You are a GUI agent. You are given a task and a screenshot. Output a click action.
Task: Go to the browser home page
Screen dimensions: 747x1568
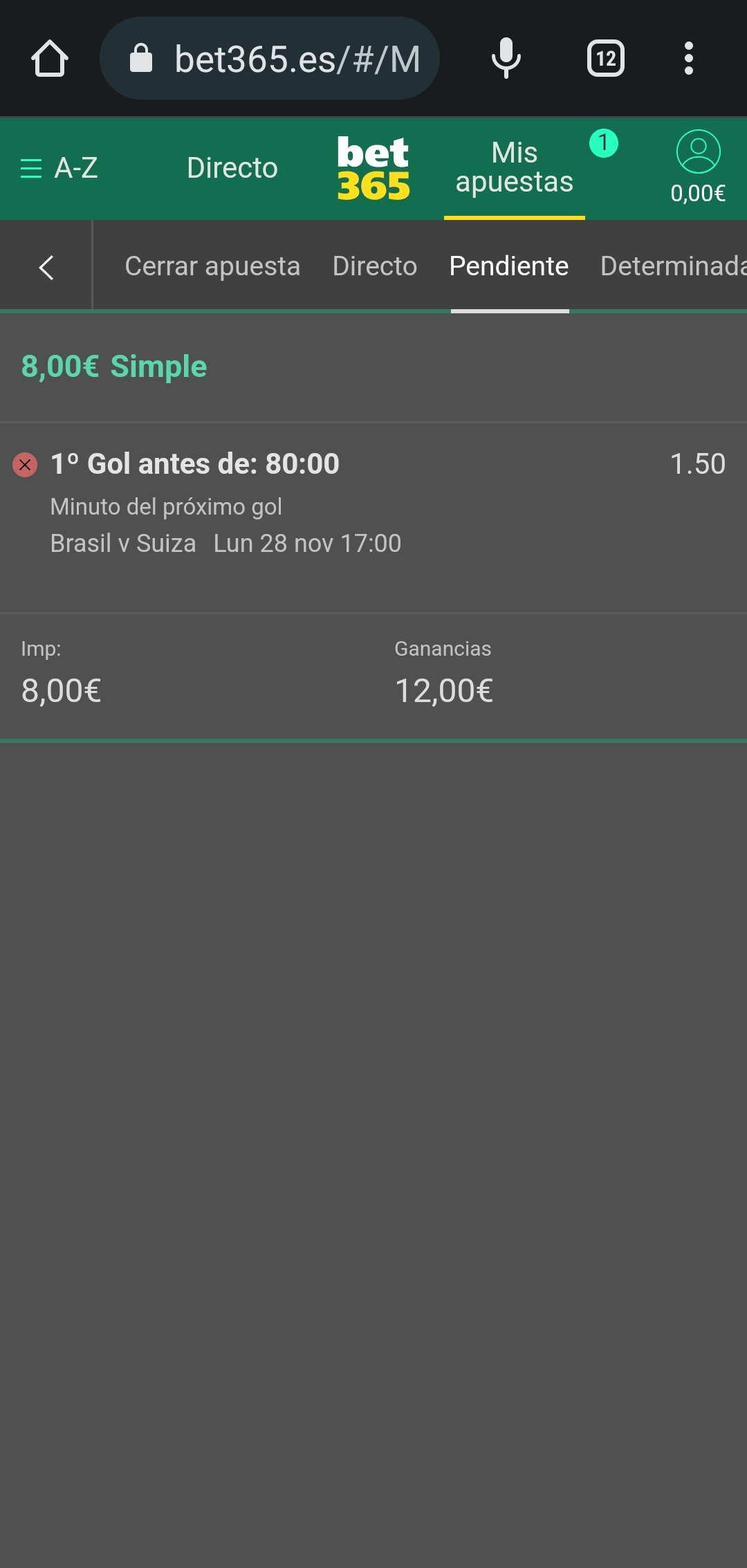50,59
